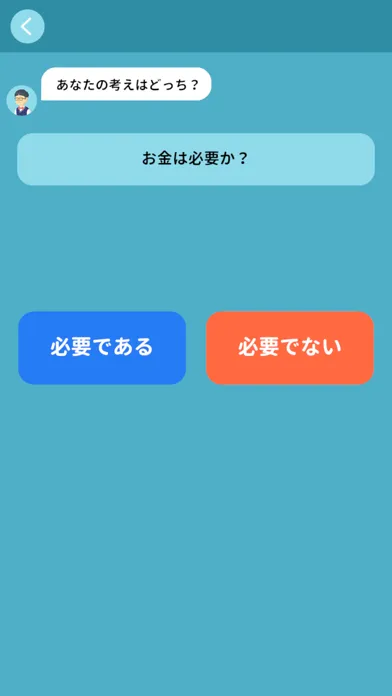Go back using the top-left arrow
Screen dimensions: 392x696
coord(27,27)
